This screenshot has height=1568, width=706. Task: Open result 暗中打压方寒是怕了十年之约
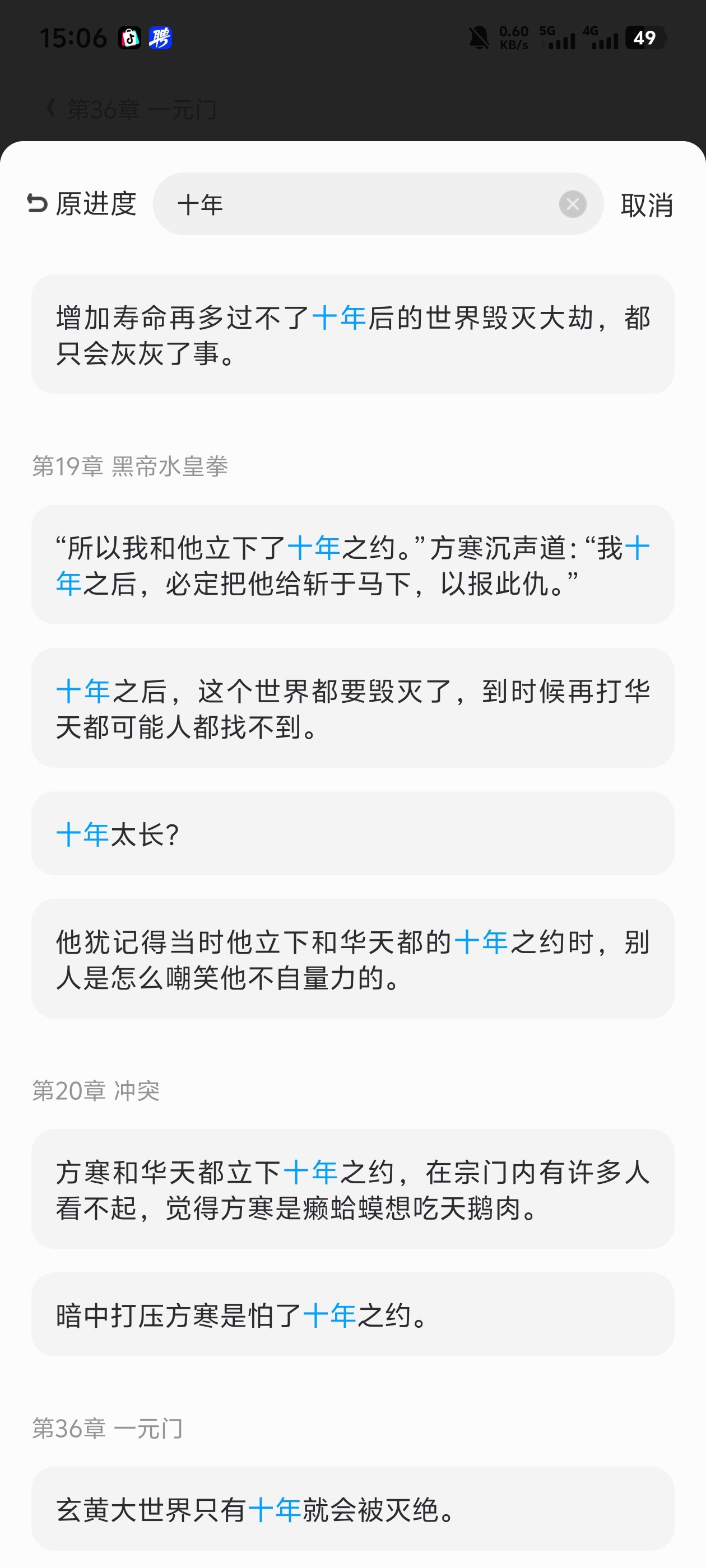click(352, 1314)
